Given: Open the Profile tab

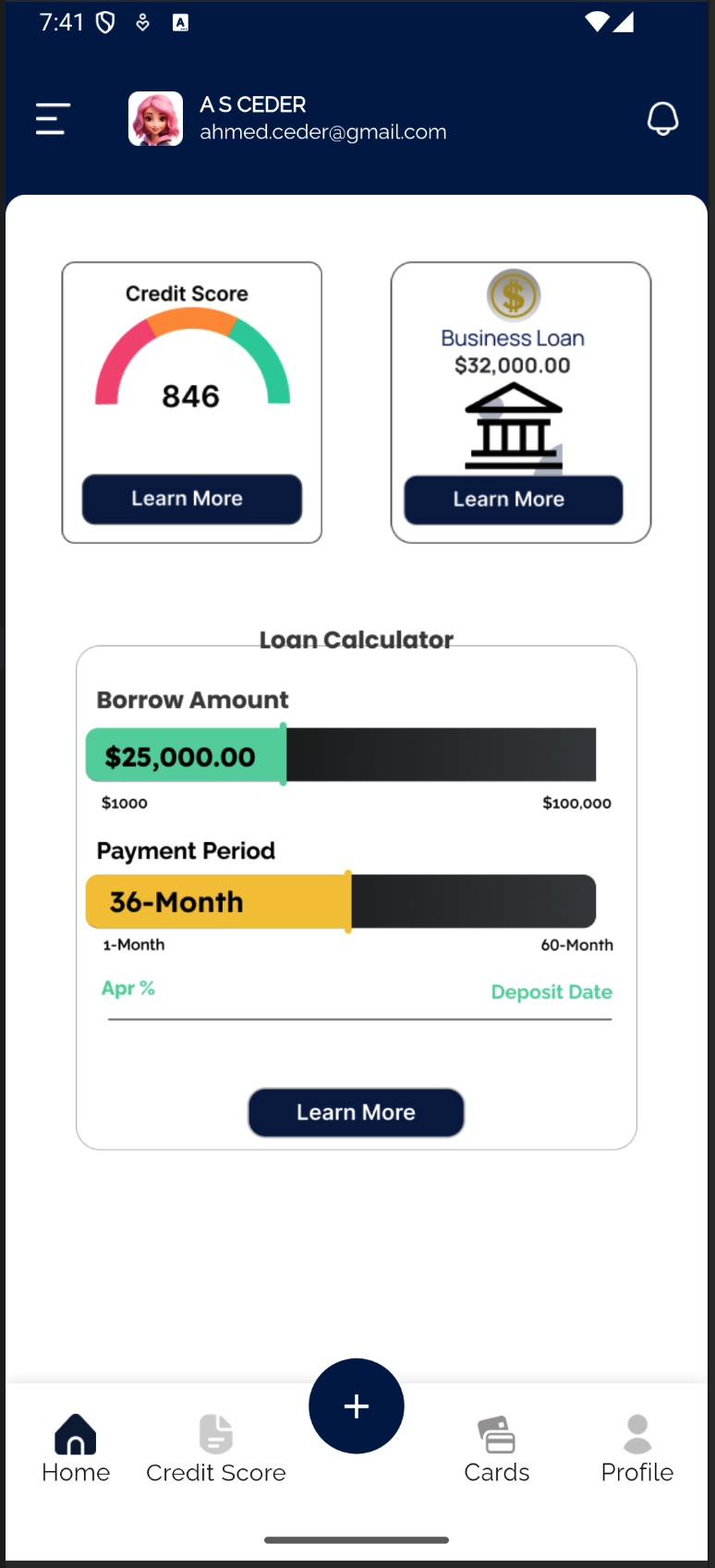Looking at the screenshot, I should point(637,1448).
